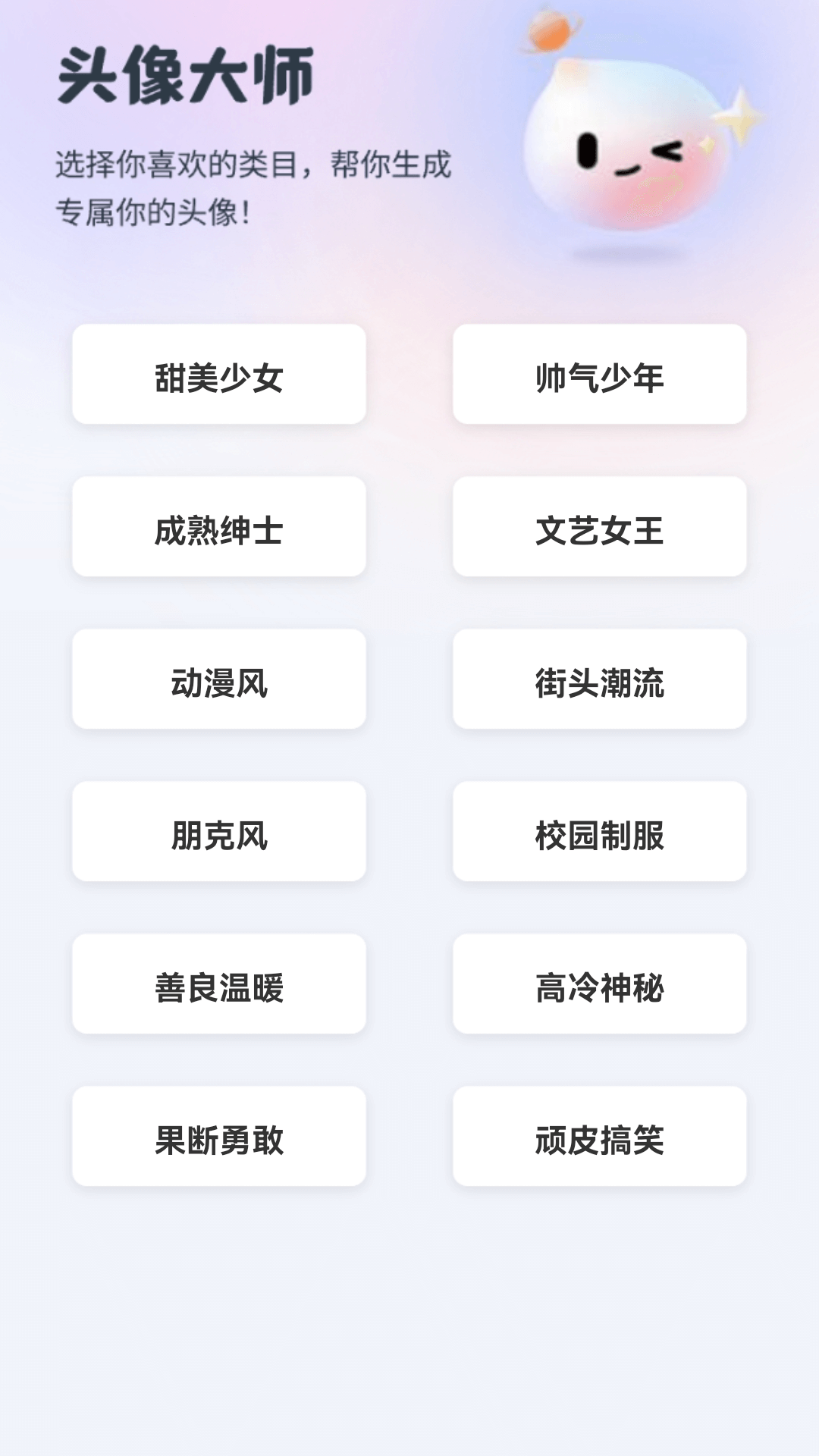Select the 街头潮流 category
This screenshot has width=819, height=1456.
click(599, 680)
